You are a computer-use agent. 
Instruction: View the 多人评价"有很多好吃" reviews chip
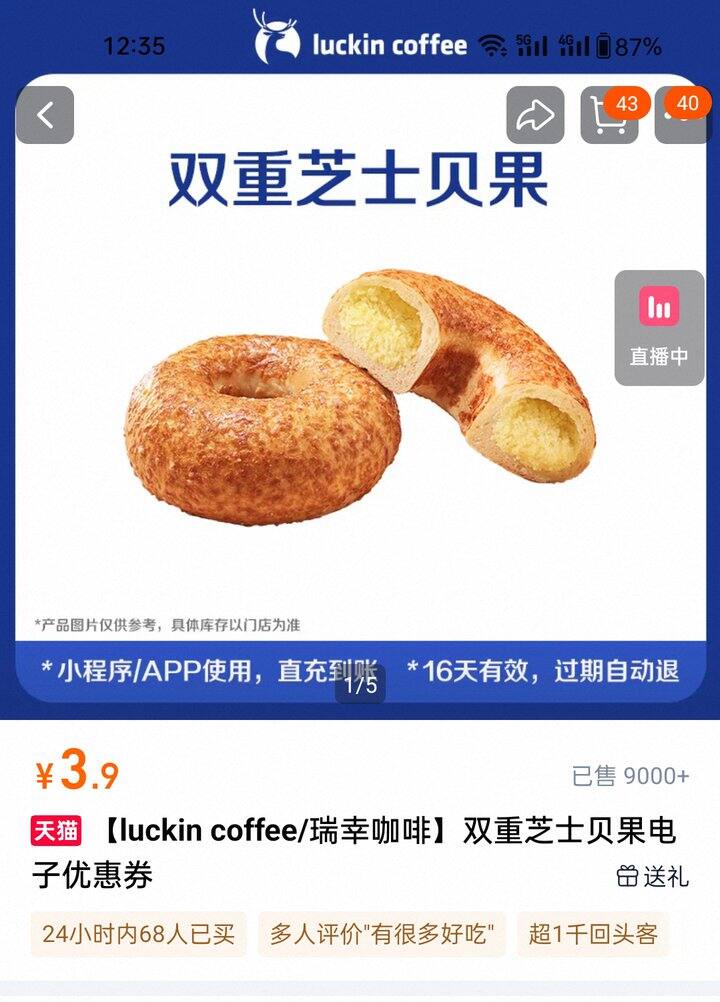(x=382, y=934)
